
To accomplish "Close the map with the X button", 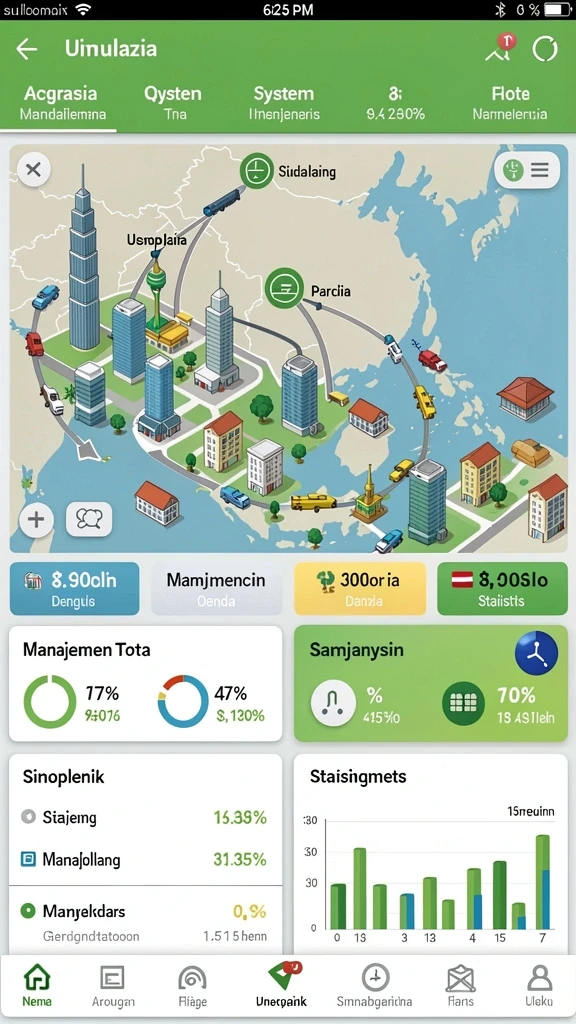I will pyautogui.click(x=33, y=170).
